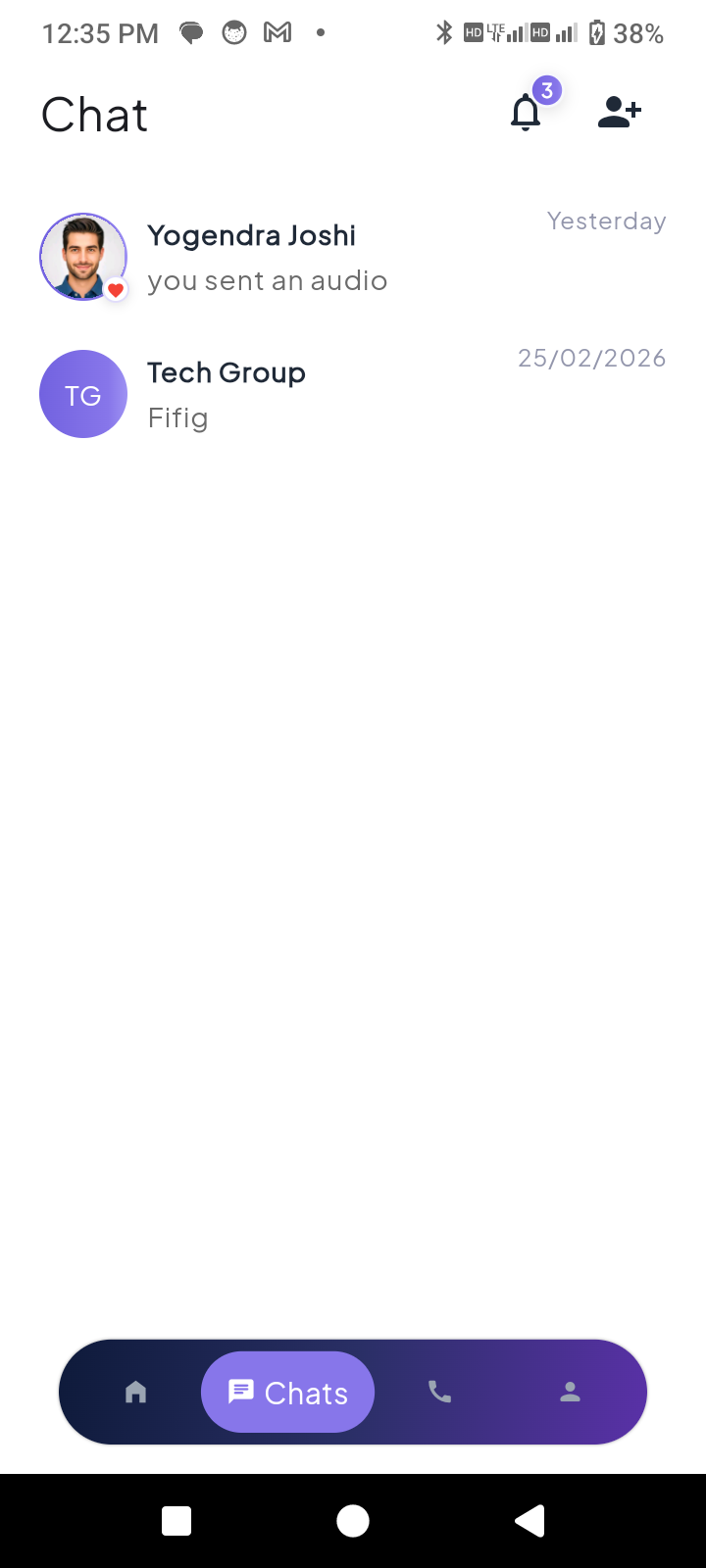Tap the Chat page title
The height and width of the screenshot is (1568, 706).
click(94, 115)
